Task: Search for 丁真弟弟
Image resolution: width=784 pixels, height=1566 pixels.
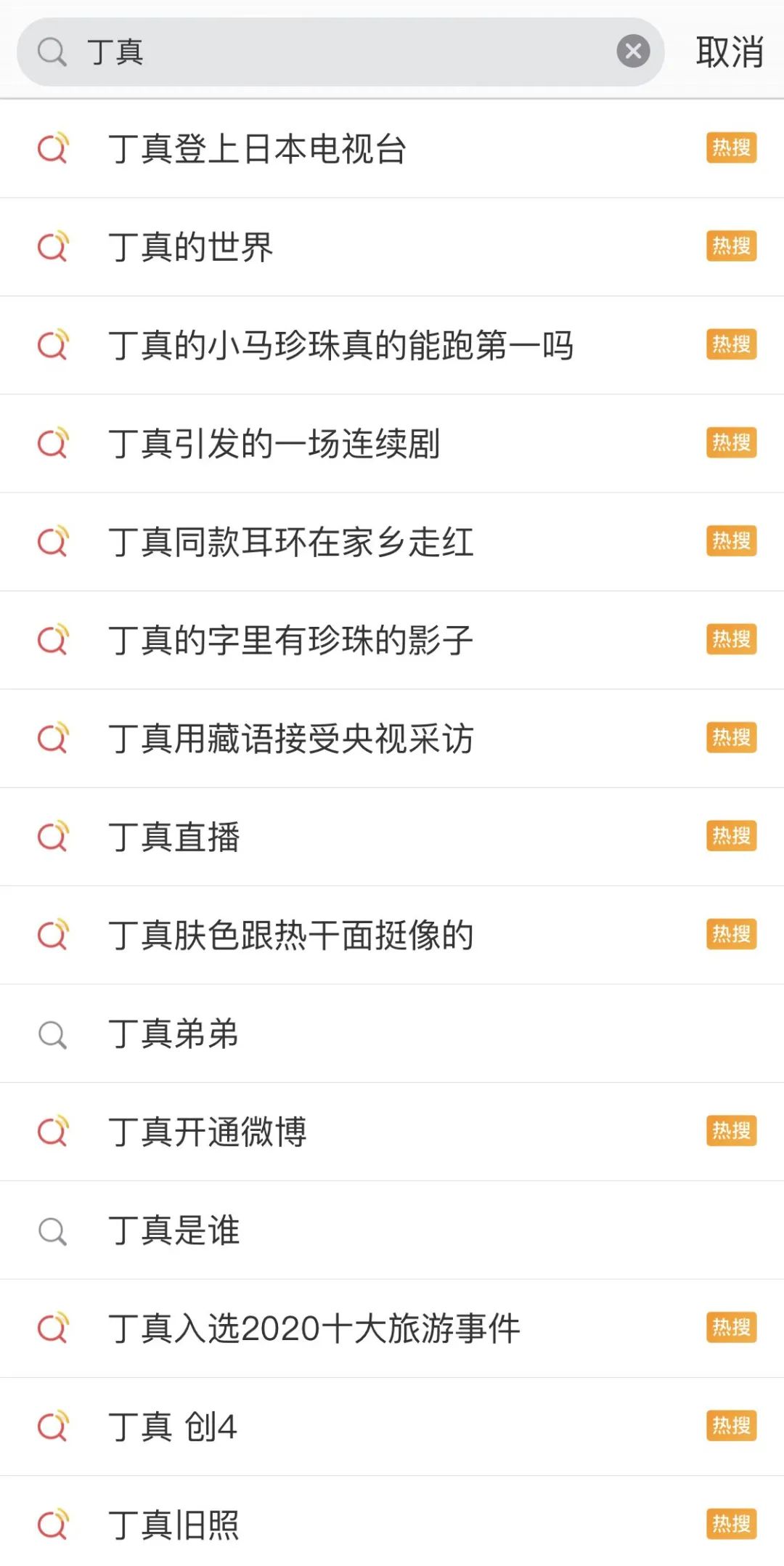Action: coord(174,1034)
